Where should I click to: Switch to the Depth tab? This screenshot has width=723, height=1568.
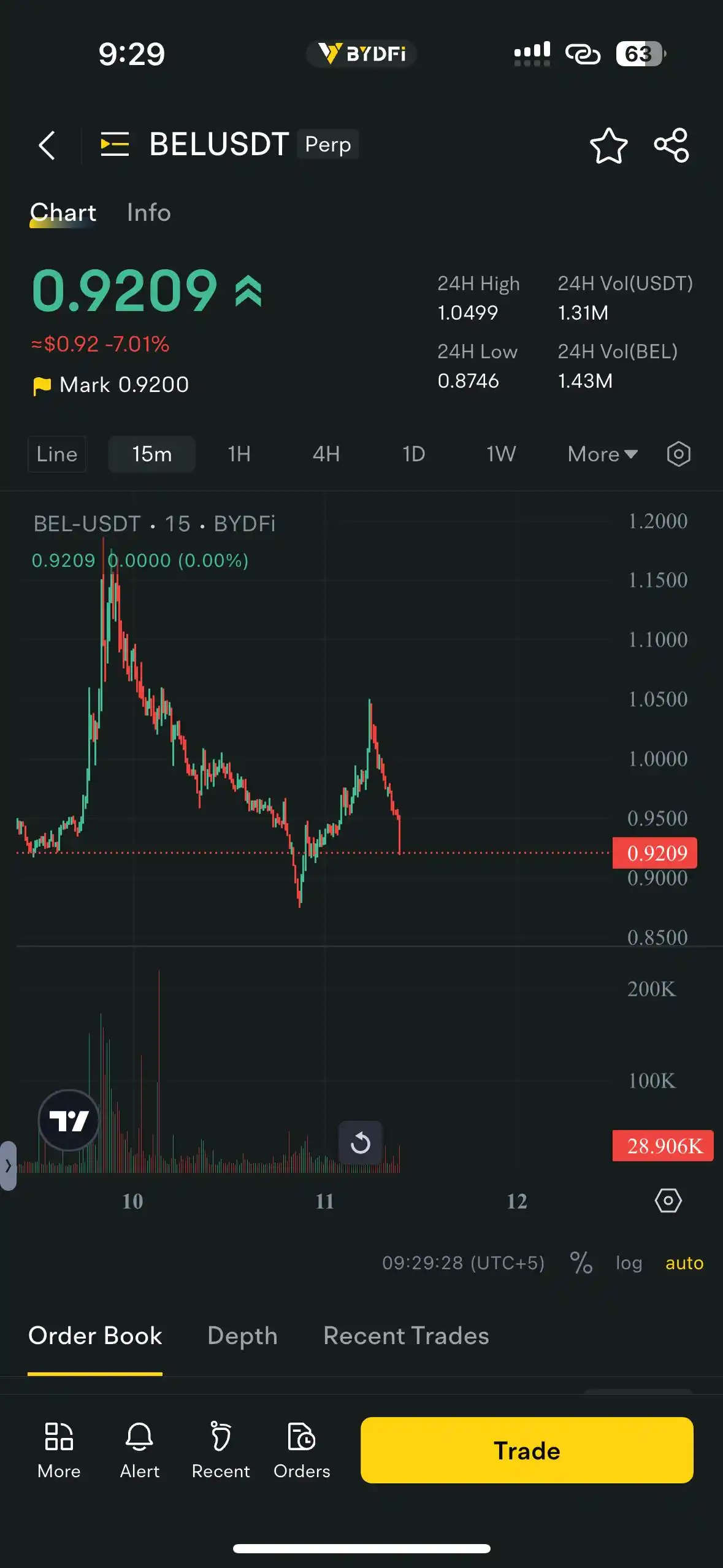(x=242, y=1336)
